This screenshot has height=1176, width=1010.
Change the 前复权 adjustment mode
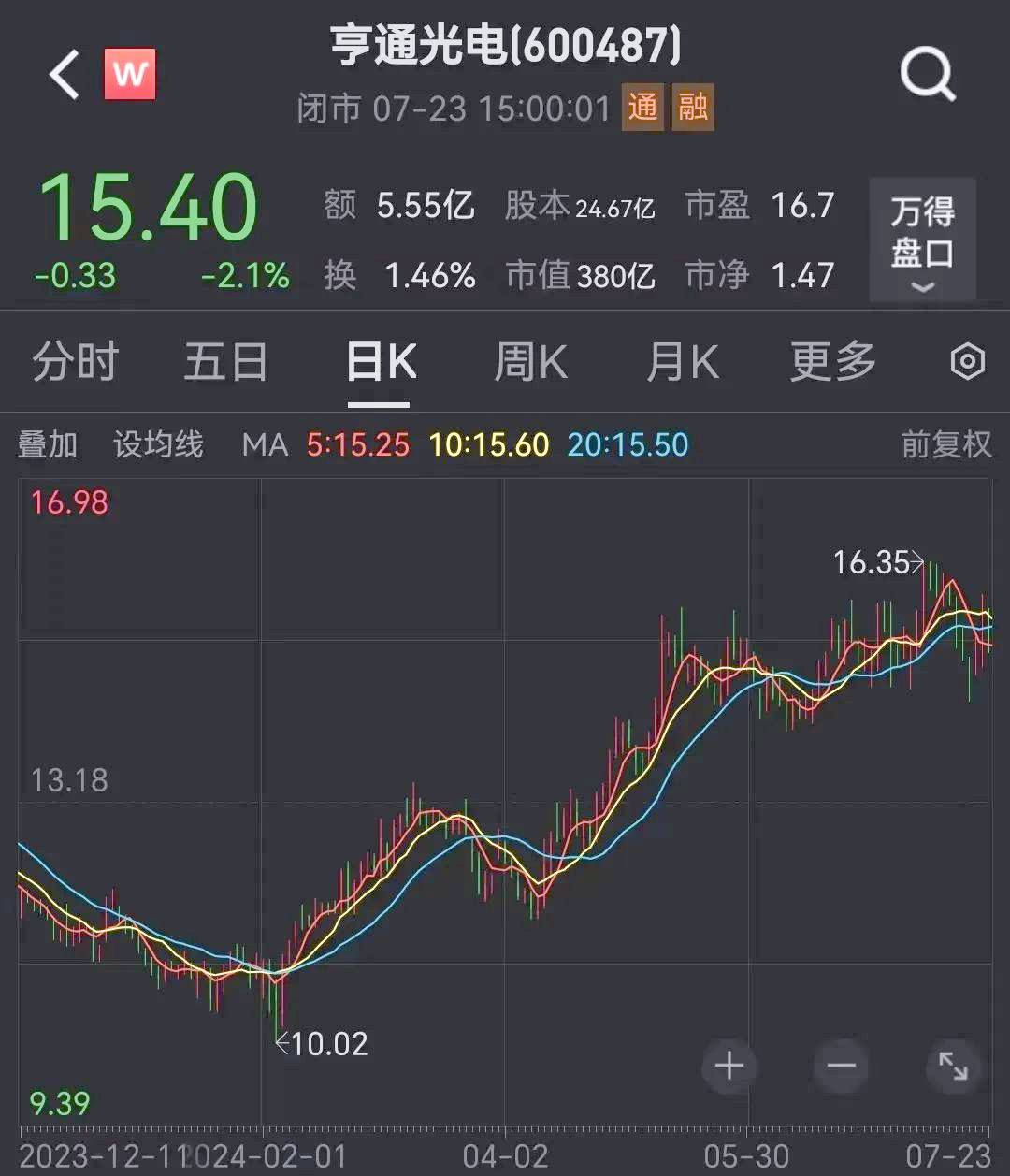945,444
